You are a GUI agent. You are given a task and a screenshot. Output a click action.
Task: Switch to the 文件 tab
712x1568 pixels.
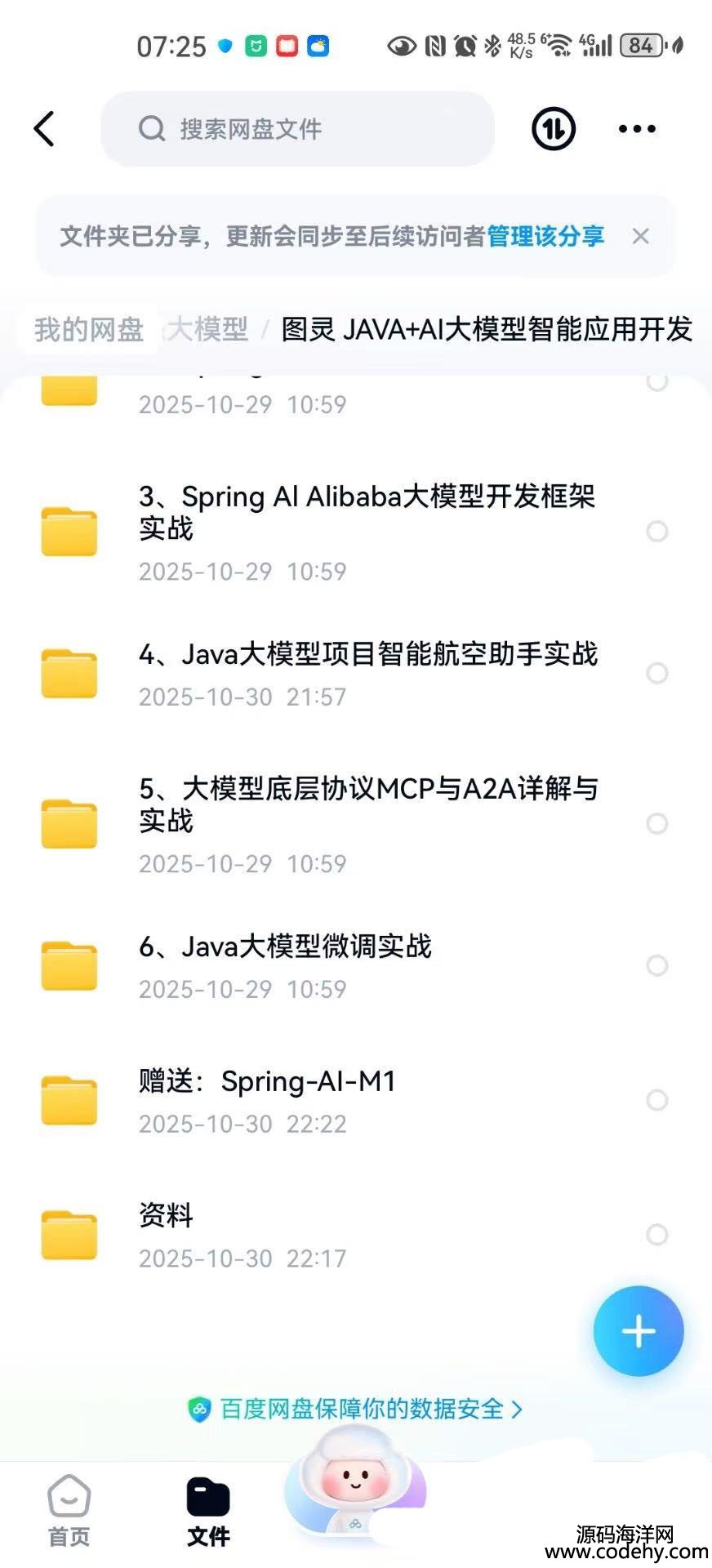208,1511
